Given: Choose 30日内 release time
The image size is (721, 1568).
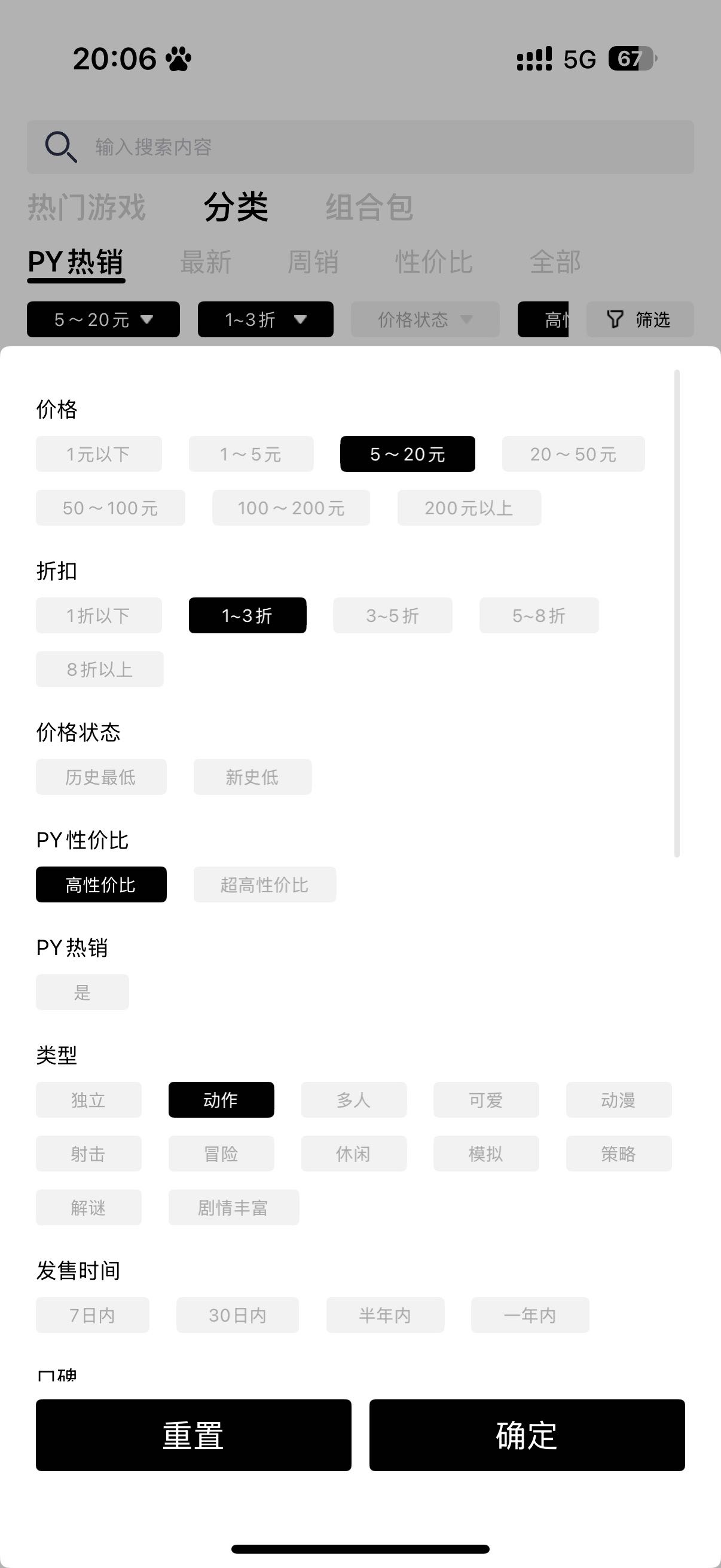Looking at the screenshot, I should coord(237,1316).
